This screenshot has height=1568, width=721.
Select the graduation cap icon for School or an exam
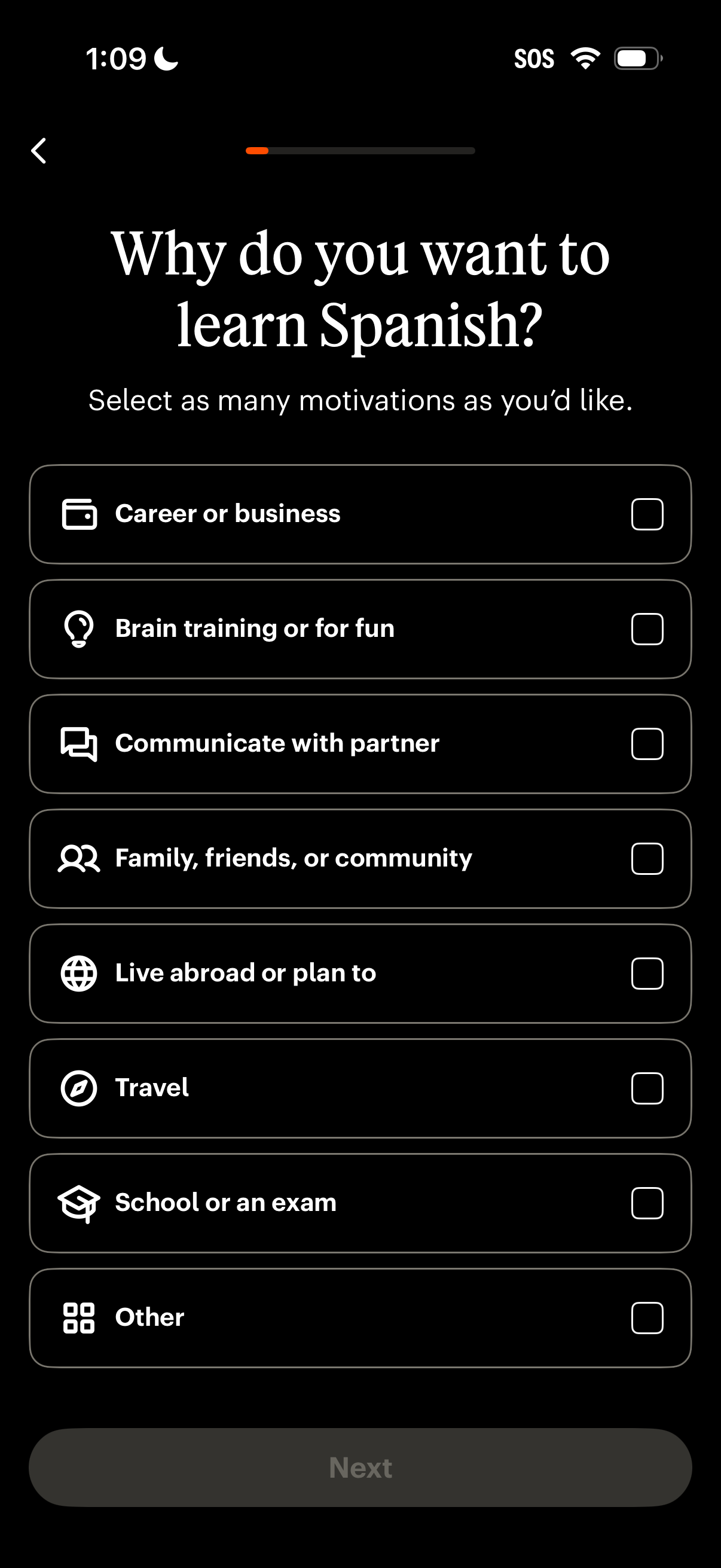(80, 1202)
